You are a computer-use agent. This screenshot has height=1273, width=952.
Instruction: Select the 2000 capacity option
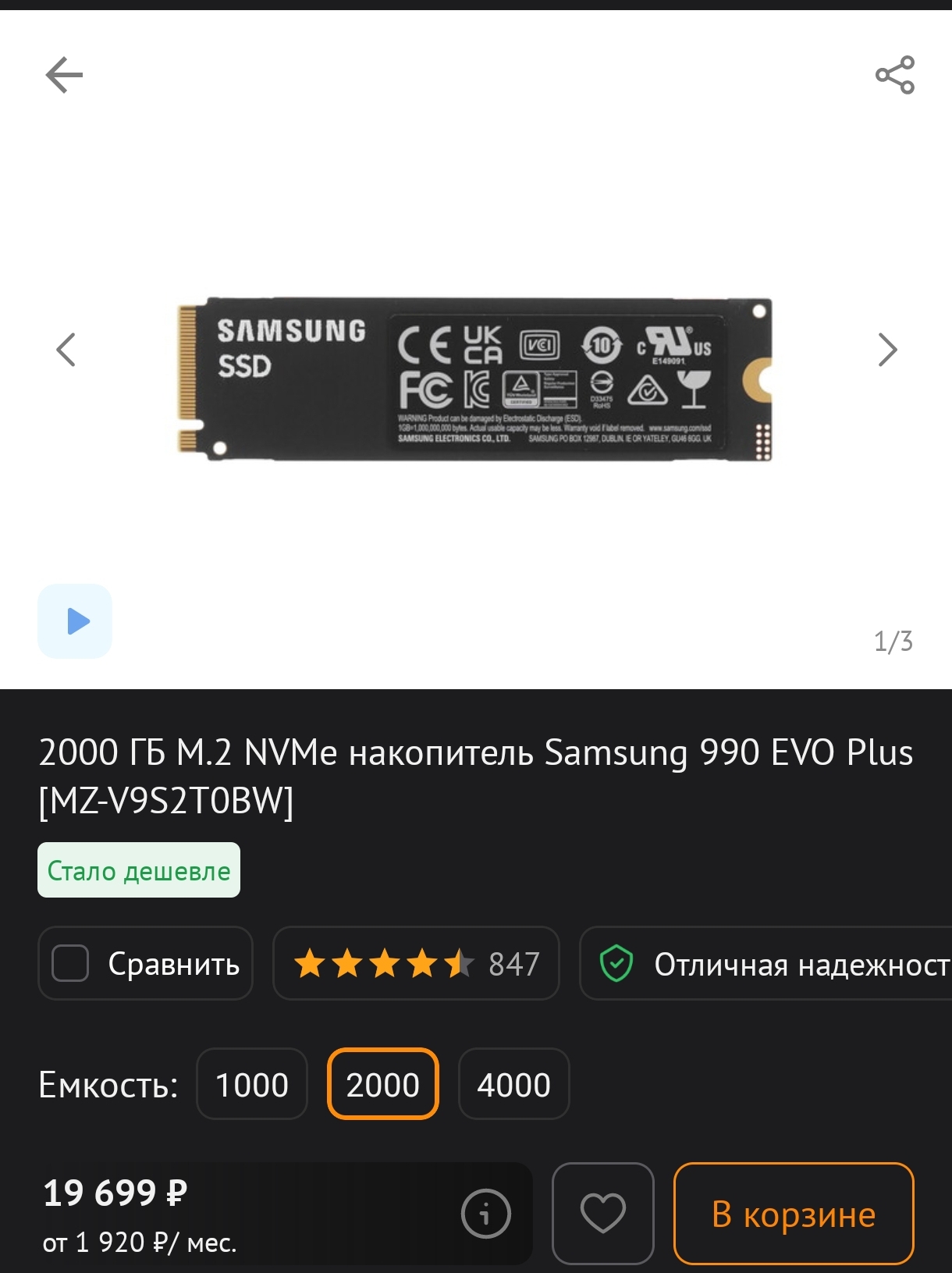click(383, 1084)
